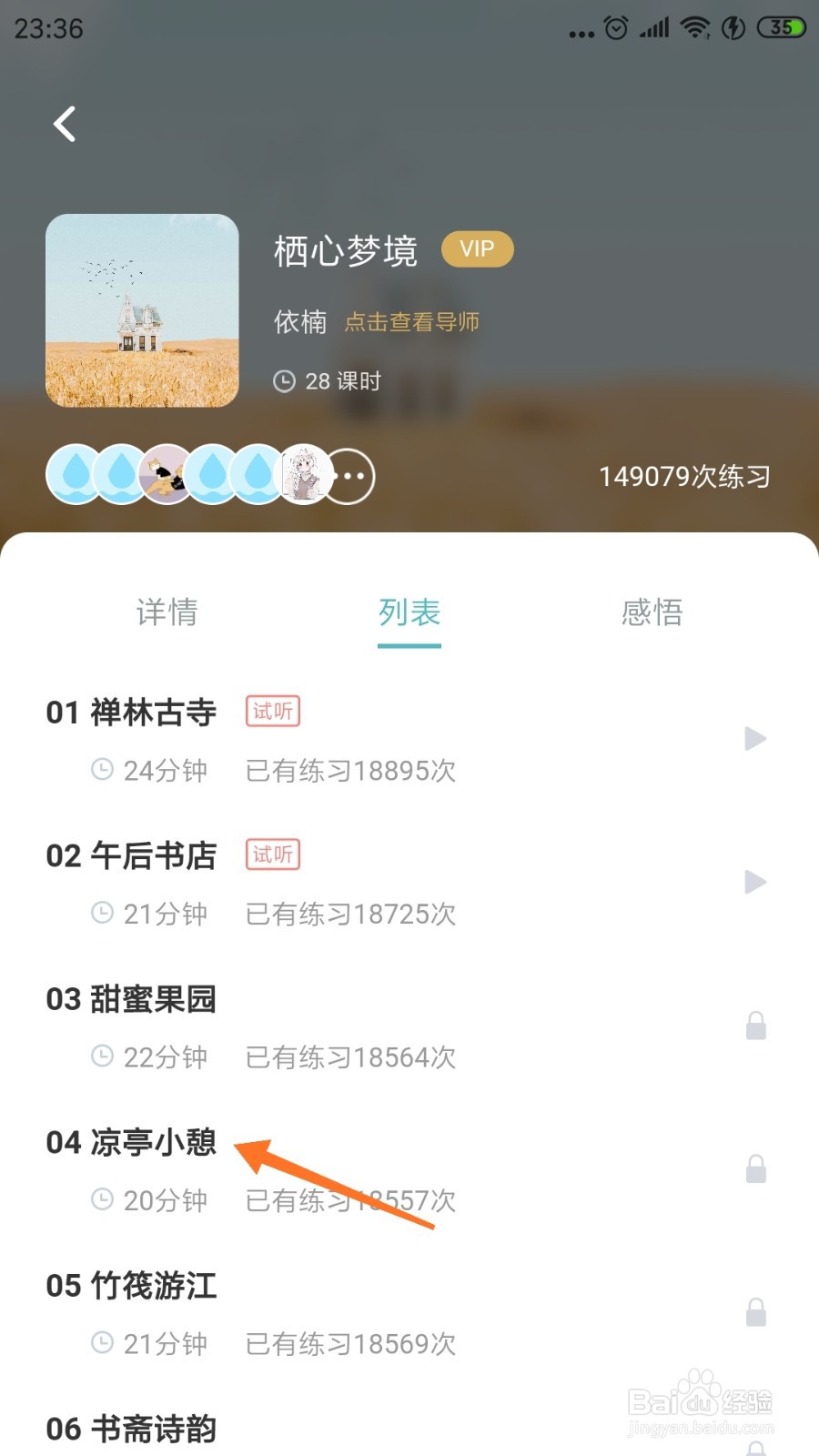Play the lesson 01 禅林古寺 audio
The image size is (819, 1456).
pos(755,739)
